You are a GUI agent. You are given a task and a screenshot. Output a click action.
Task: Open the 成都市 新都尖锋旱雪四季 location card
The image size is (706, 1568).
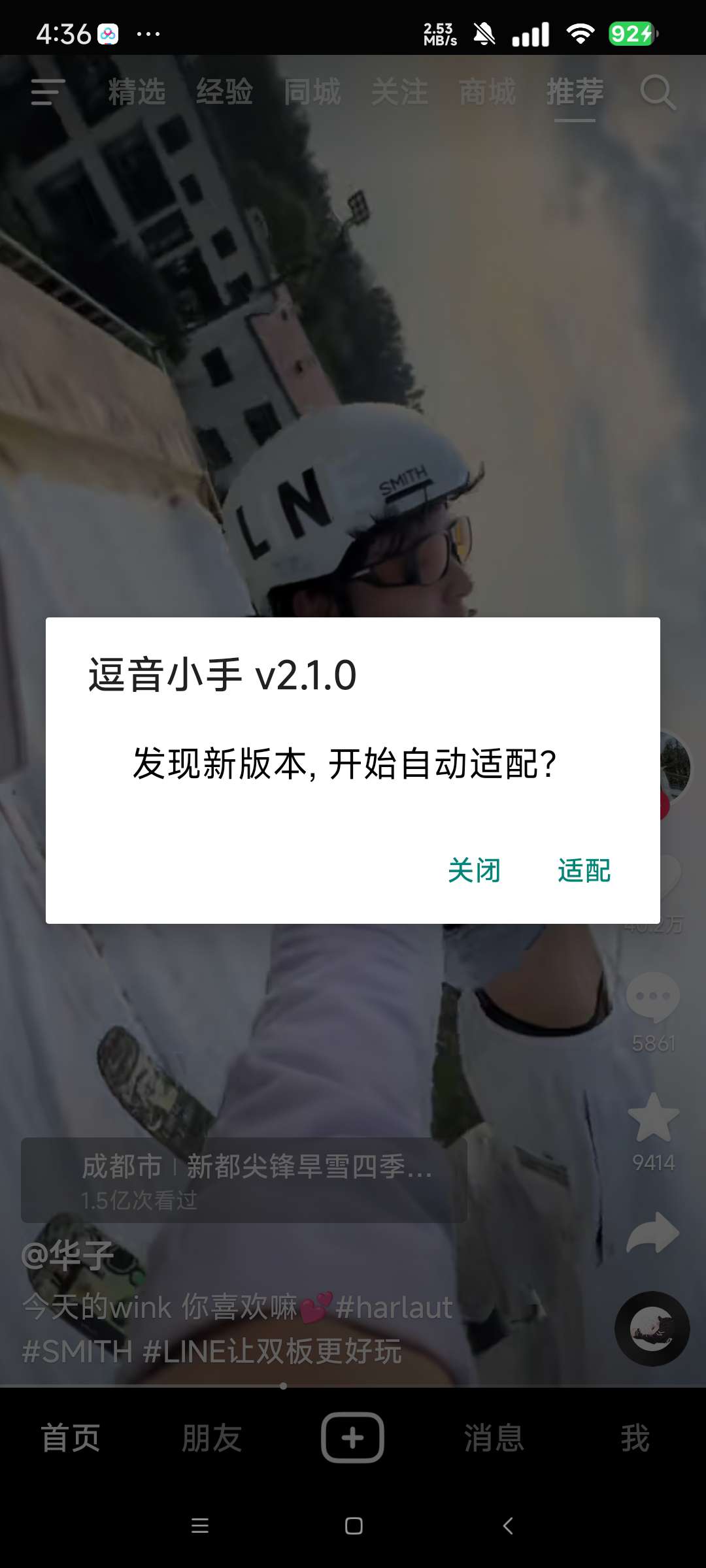244,1180
